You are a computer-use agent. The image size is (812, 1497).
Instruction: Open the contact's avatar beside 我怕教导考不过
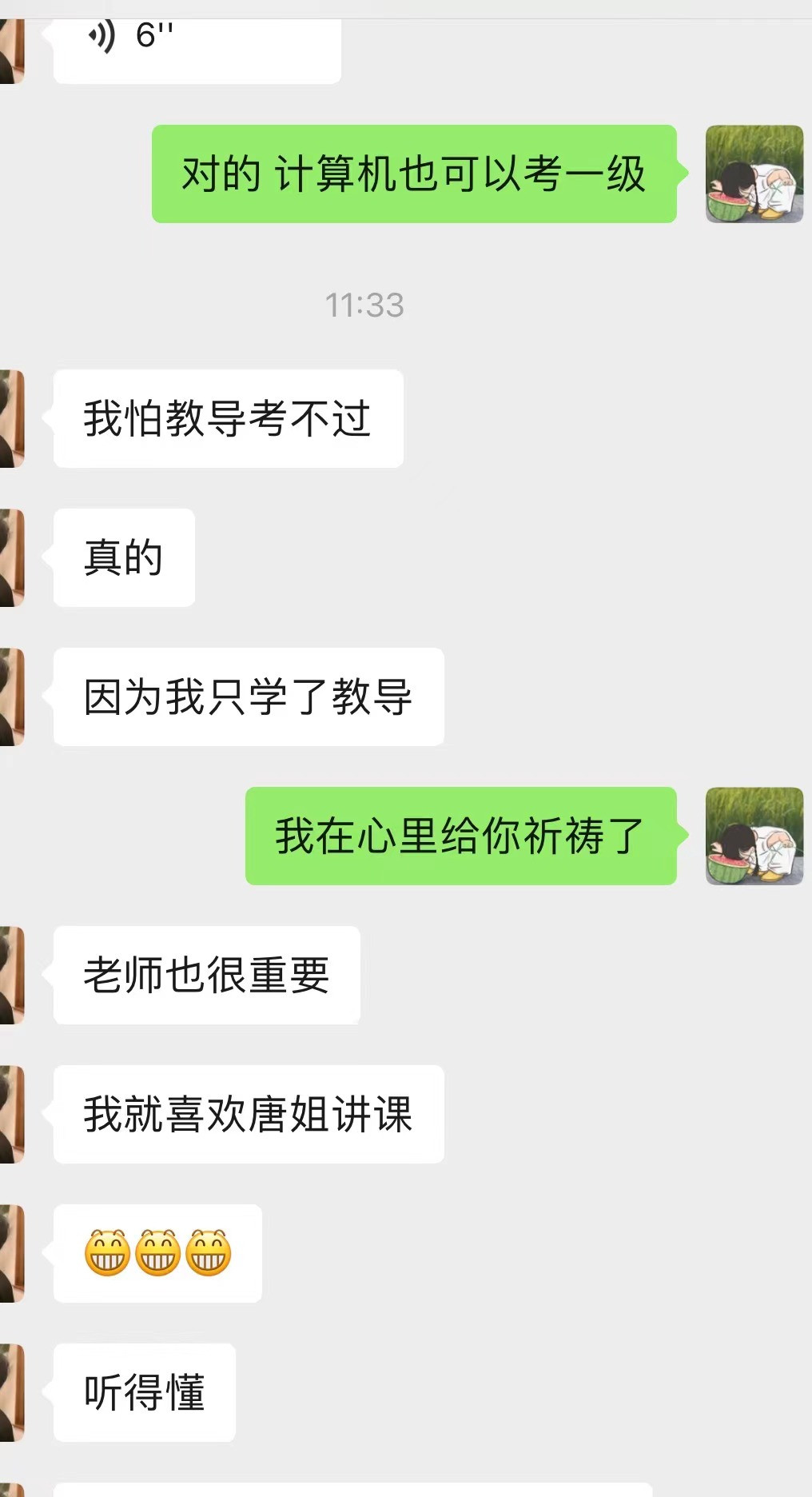tap(11, 418)
